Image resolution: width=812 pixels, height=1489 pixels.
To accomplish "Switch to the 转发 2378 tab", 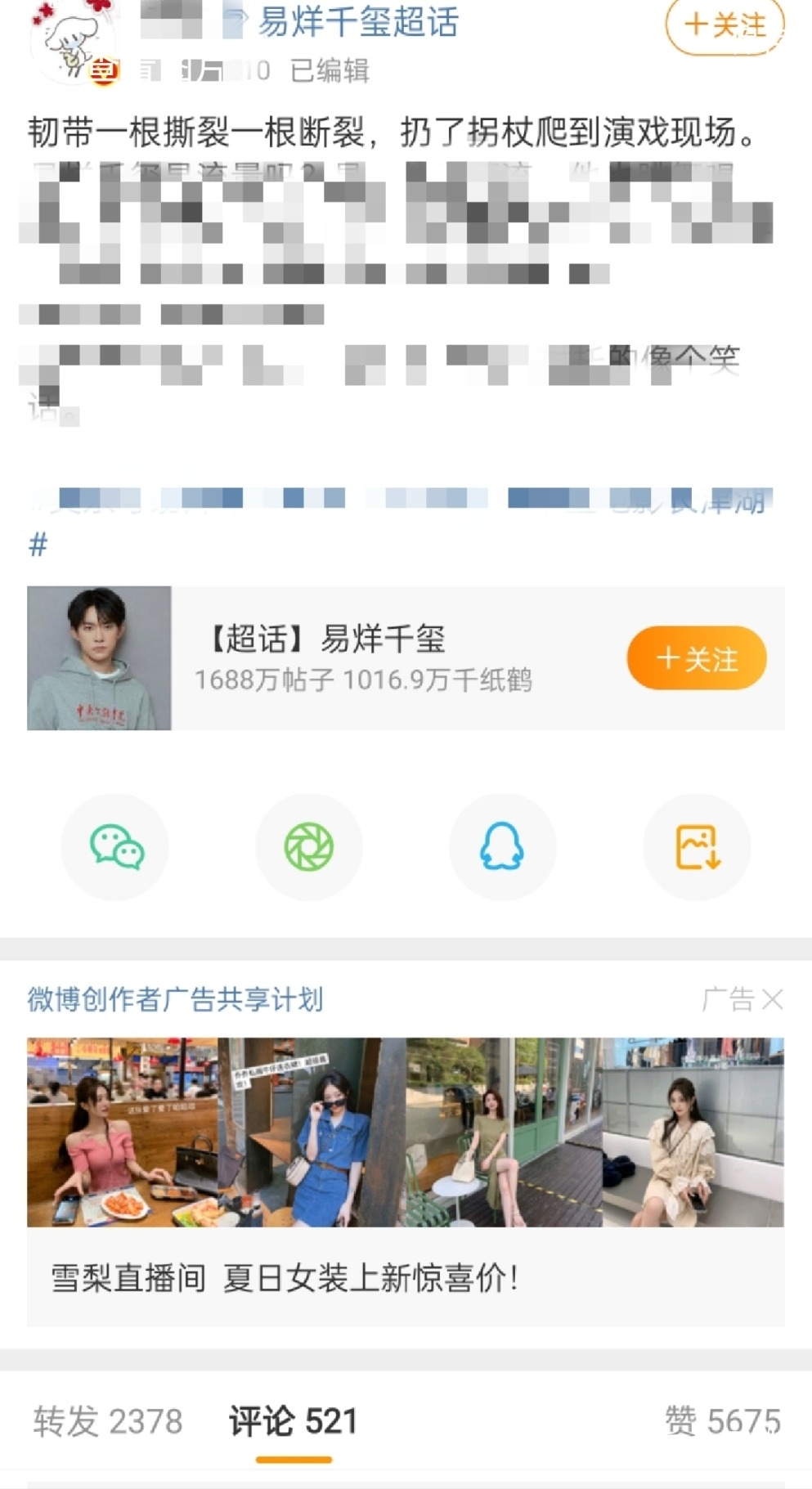I will [x=108, y=1421].
